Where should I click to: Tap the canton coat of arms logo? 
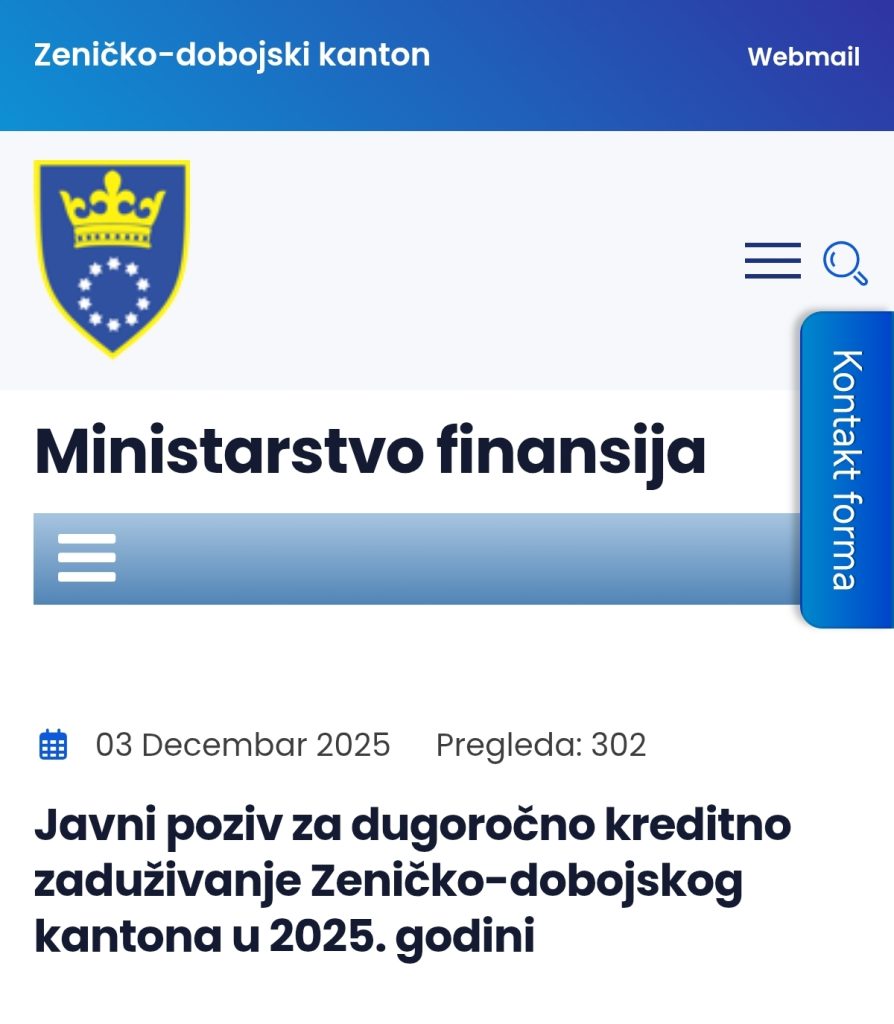(111, 258)
